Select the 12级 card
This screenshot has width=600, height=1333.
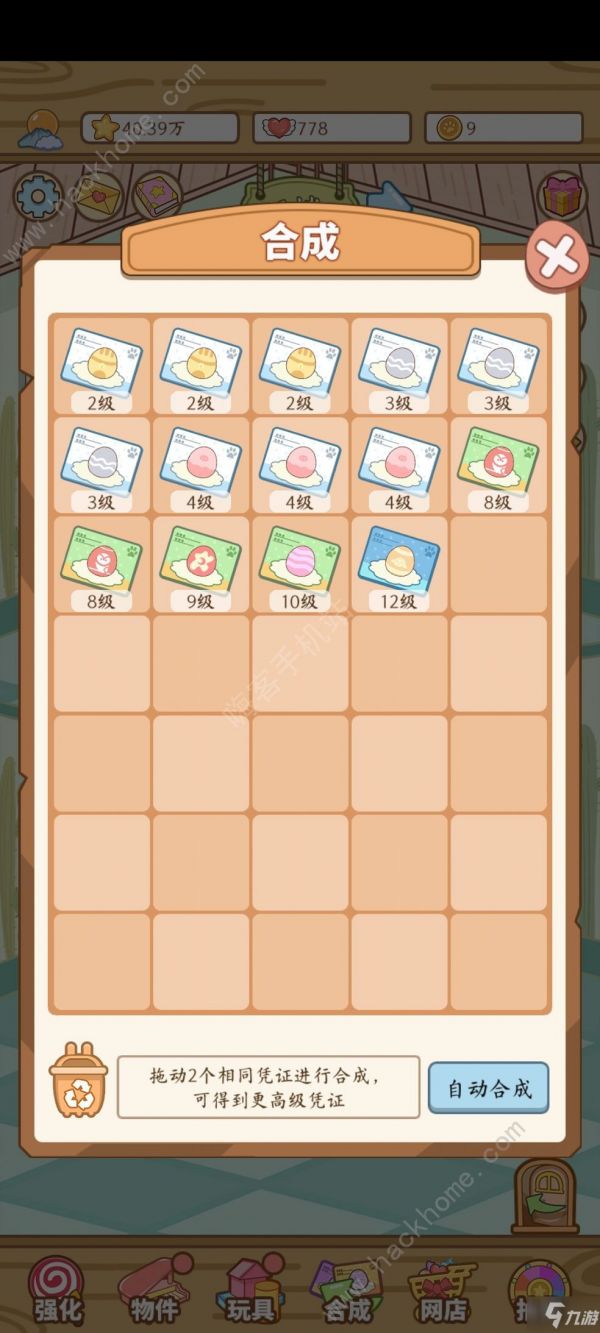click(399, 564)
